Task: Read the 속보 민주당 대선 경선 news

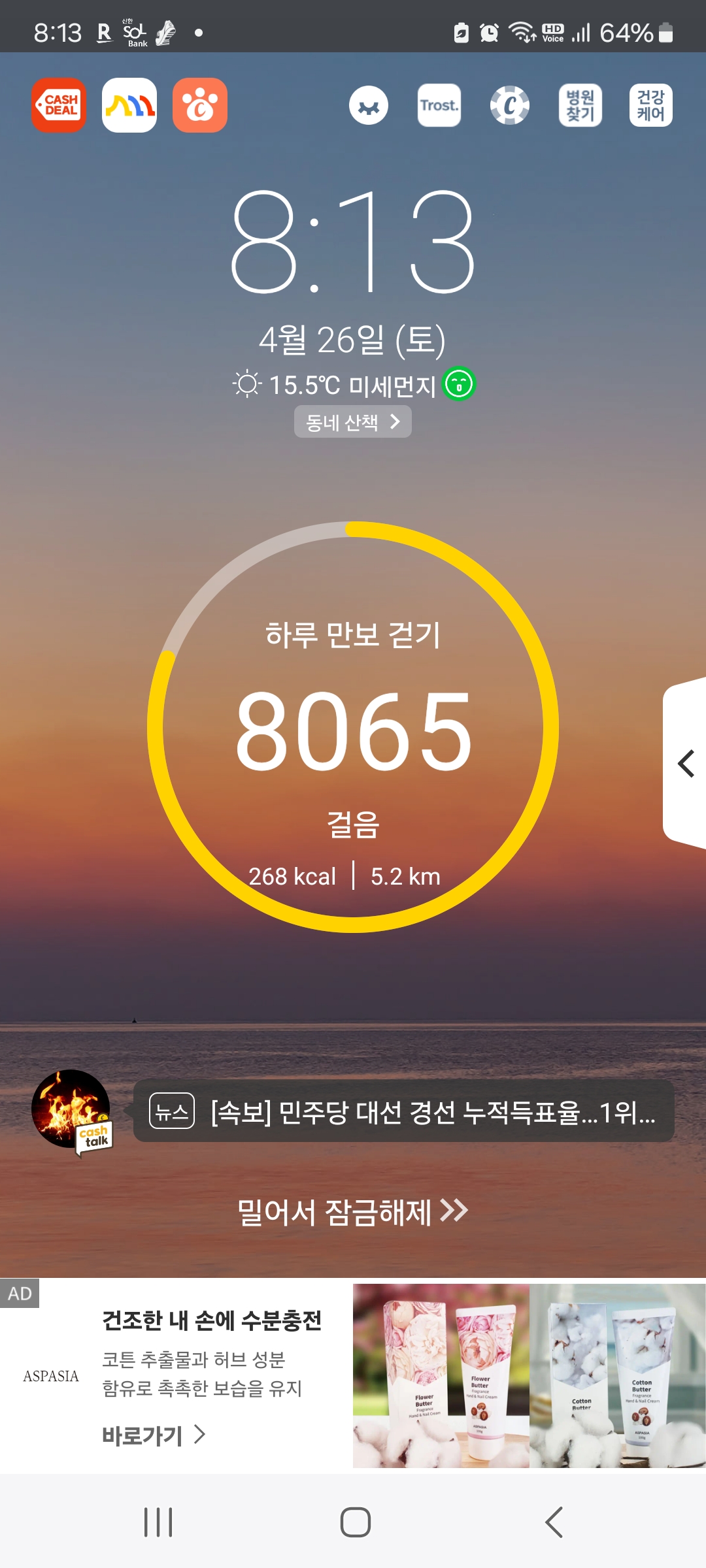Action: pyautogui.click(x=404, y=1111)
